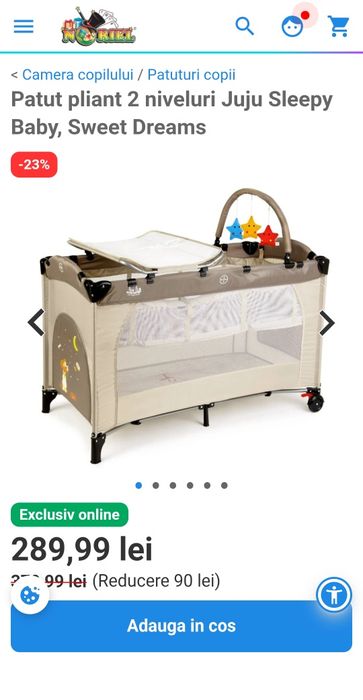Image resolution: width=363 pixels, height=700 pixels.
Task: Open Patuturi copii category link
Action: click(x=191, y=75)
